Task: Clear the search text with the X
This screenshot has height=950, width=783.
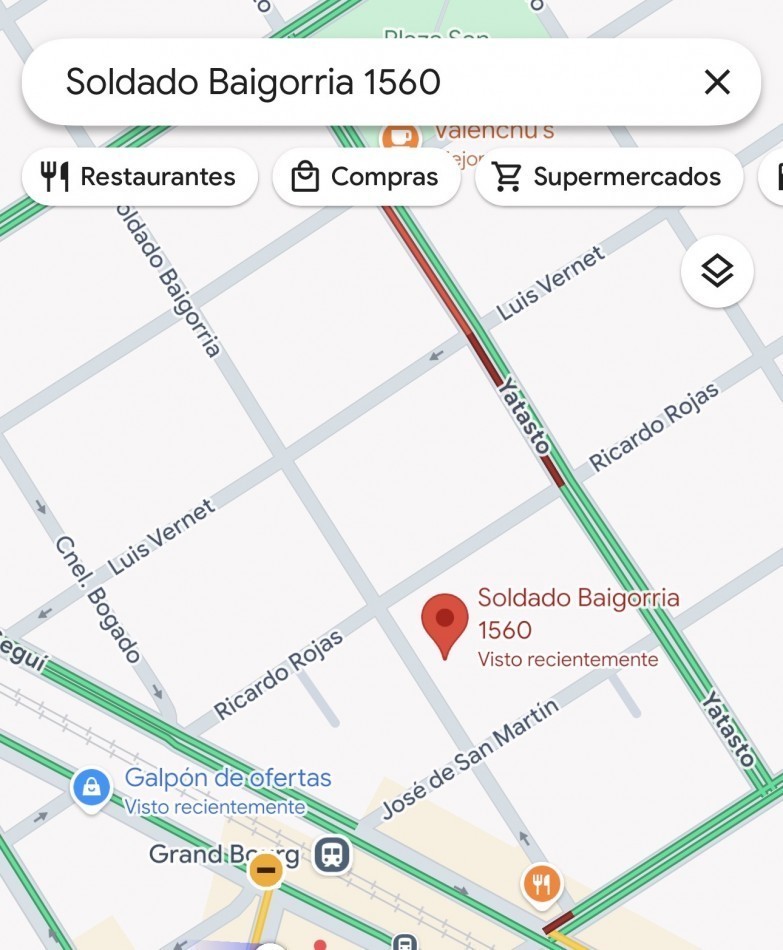Action: [x=717, y=82]
